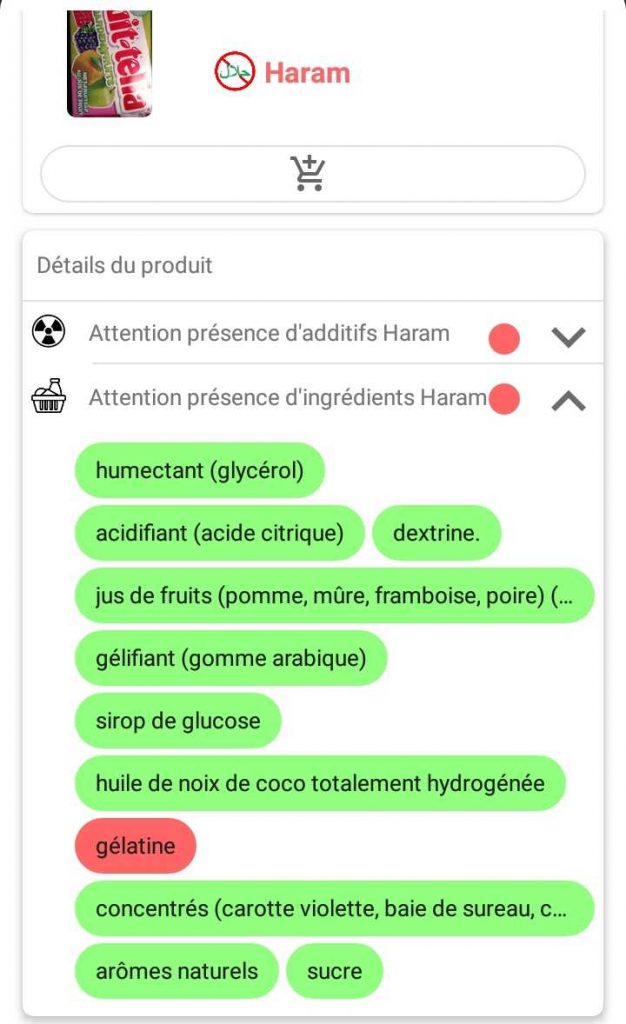This screenshot has width=626, height=1024.
Task: Tap the dextrine chip
Action: coord(436,533)
